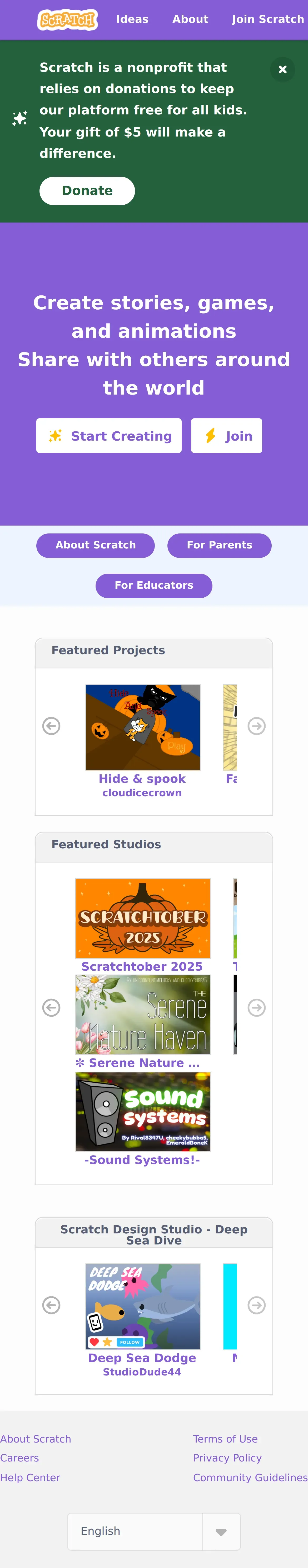Open the Deep Sea Dodge project
This screenshot has height=1568, width=308.
(142, 1357)
